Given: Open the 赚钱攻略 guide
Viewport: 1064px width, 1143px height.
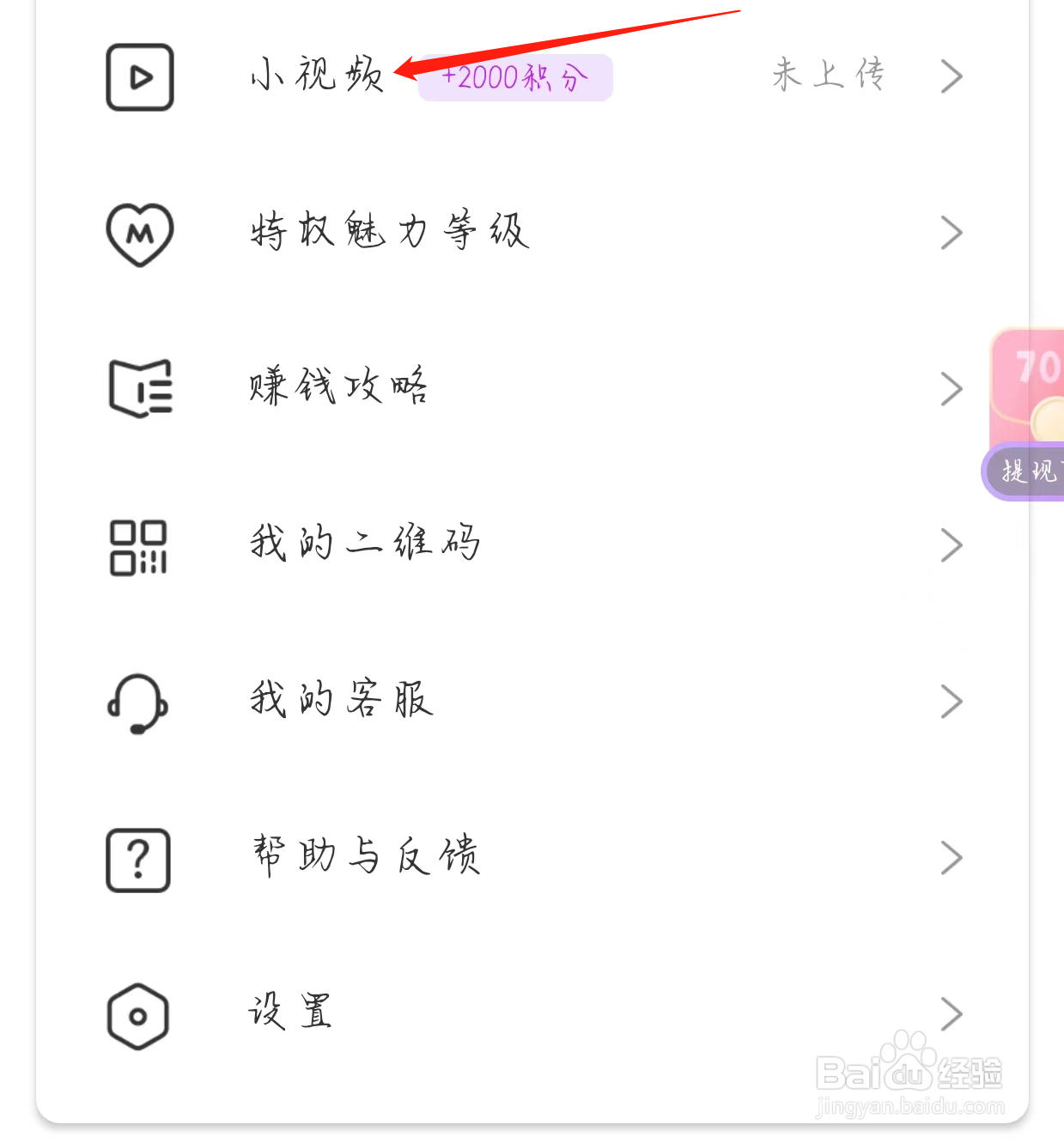Looking at the screenshot, I should [338, 387].
